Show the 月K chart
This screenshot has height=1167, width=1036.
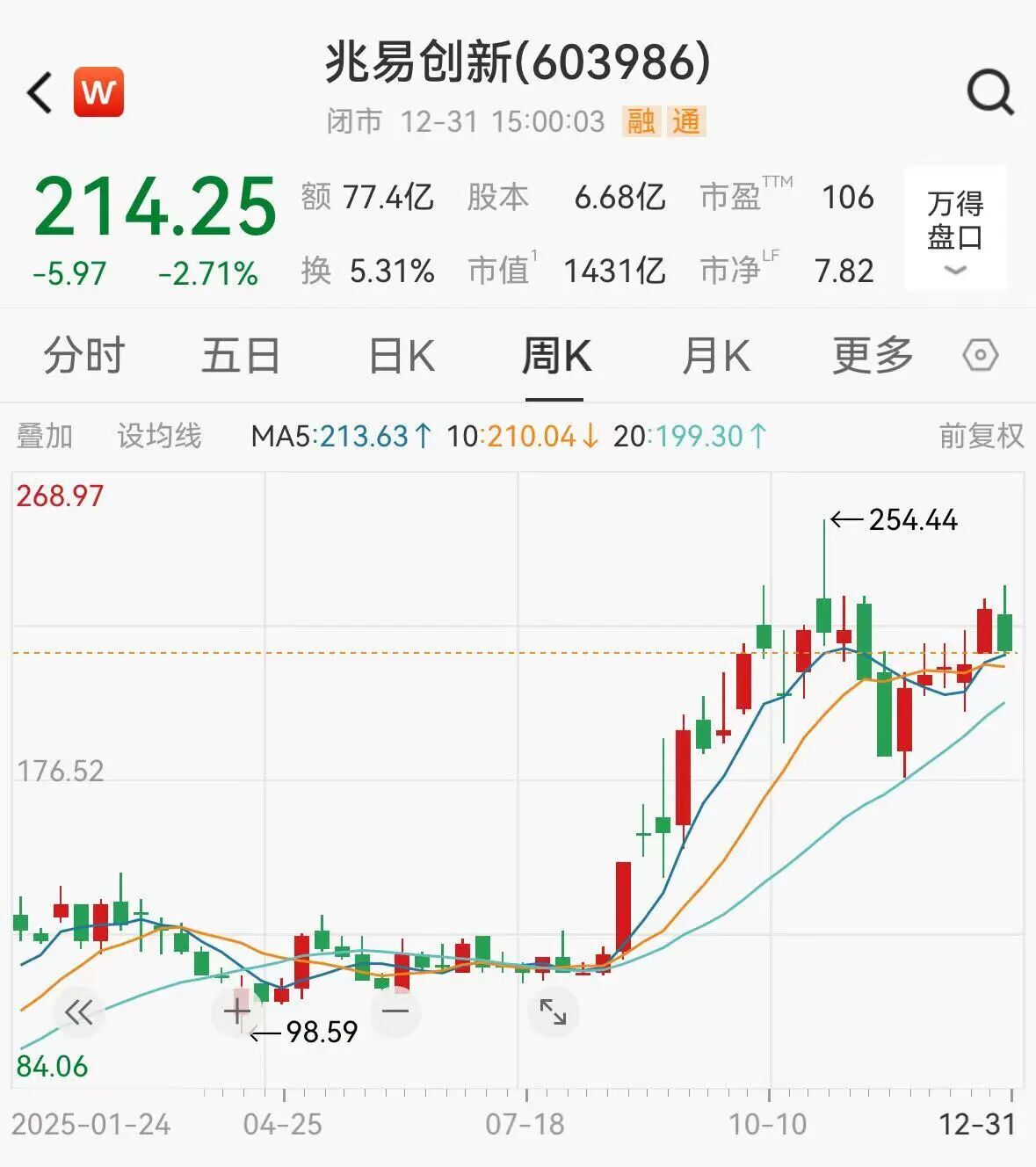pos(715,356)
